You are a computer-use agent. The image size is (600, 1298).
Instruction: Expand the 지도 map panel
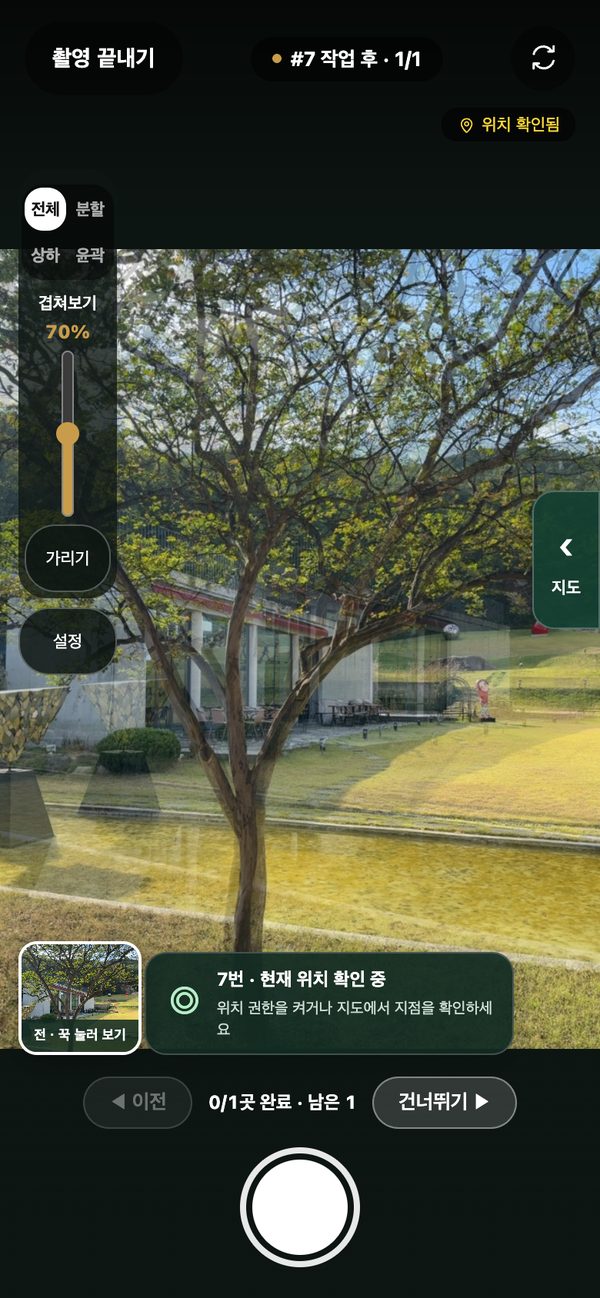click(566, 560)
